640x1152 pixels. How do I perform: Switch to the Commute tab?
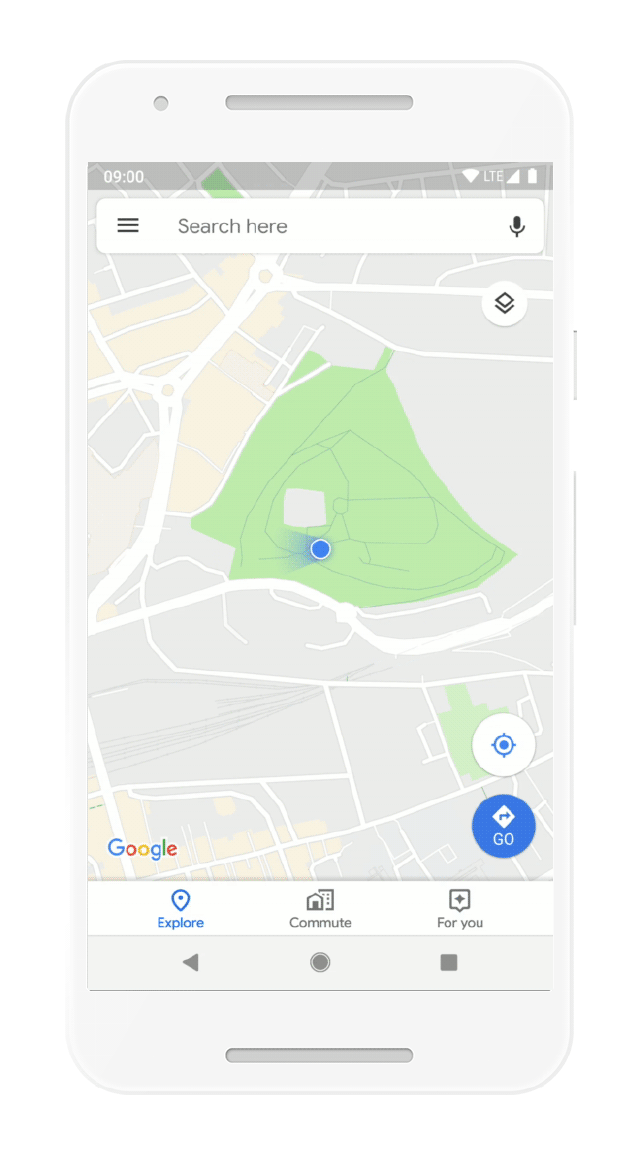[x=320, y=909]
